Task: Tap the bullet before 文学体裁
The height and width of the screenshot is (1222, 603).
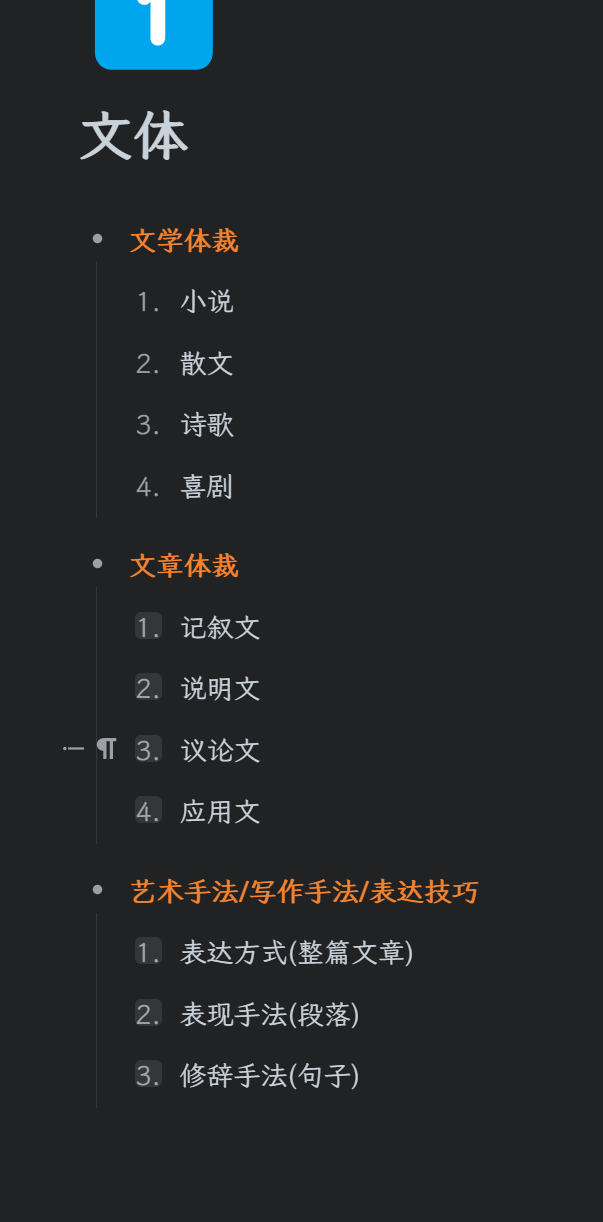Action: (97, 239)
